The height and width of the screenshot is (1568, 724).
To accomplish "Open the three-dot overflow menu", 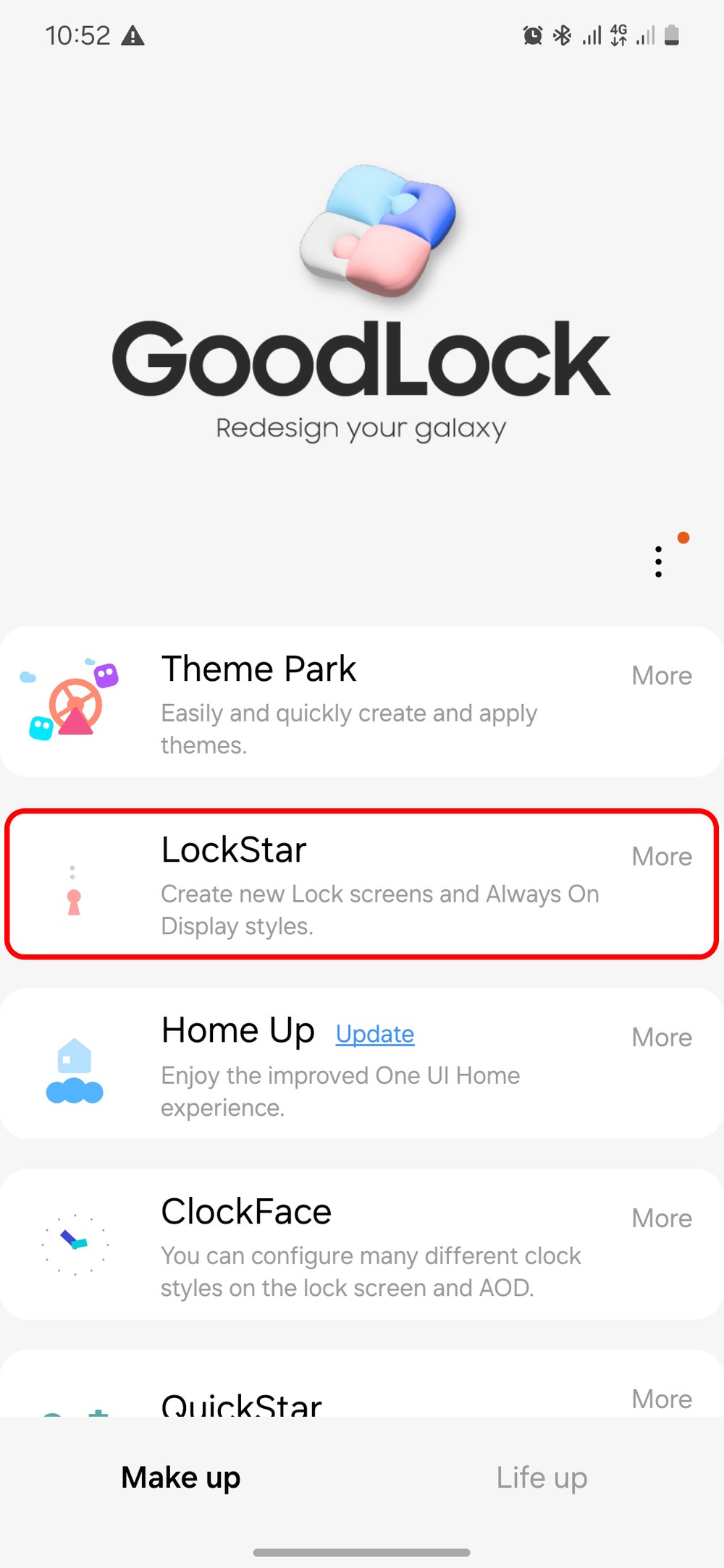I will click(x=658, y=561).
